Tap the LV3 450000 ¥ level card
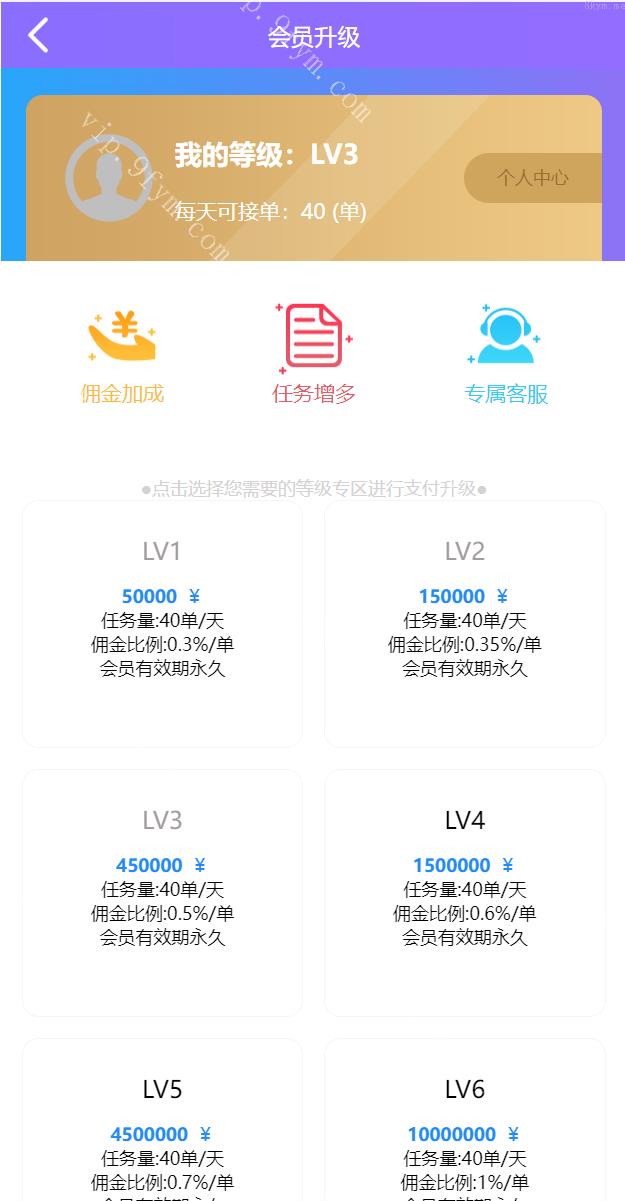625x1201 pixels. pyautogui.click(x=162, y=892)
